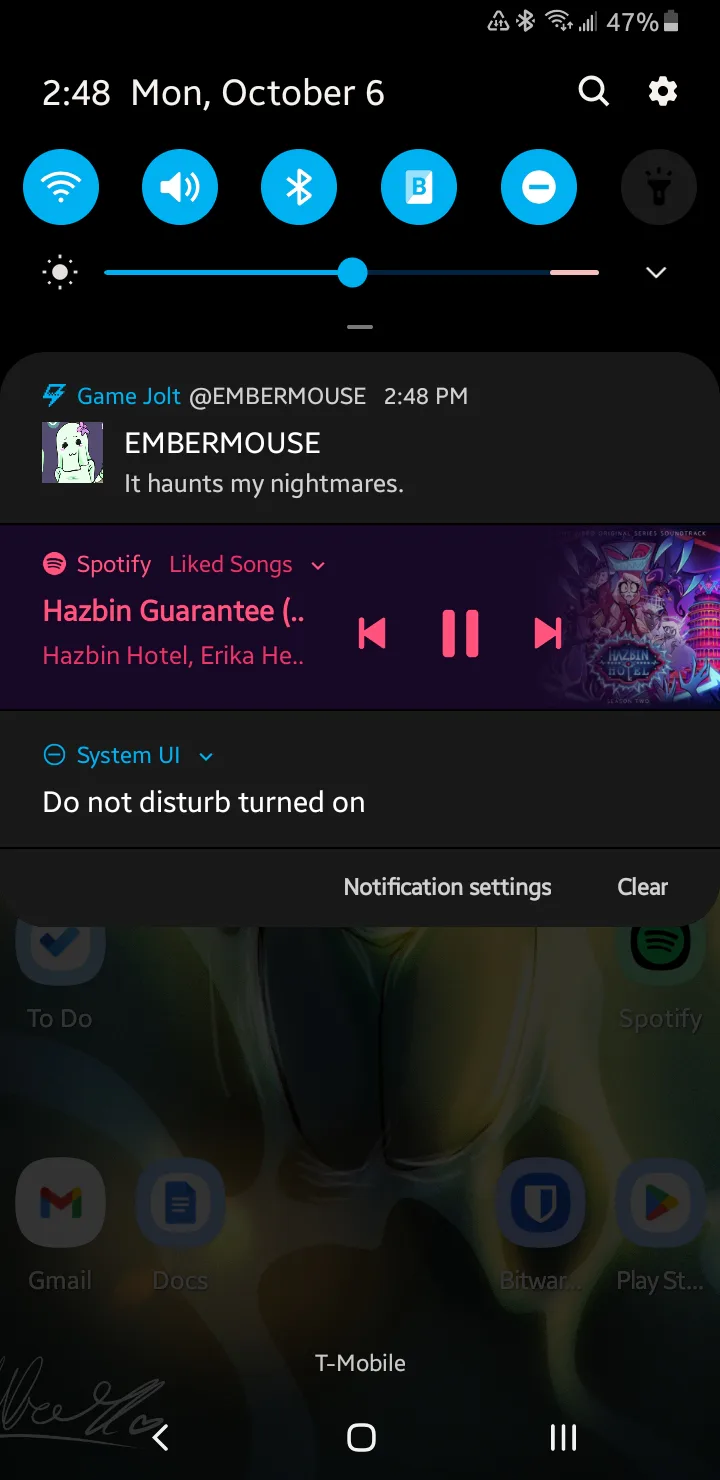
Task: Skip to previous track in Spotify
Action: pyautogui.click(x=372, y=633)
